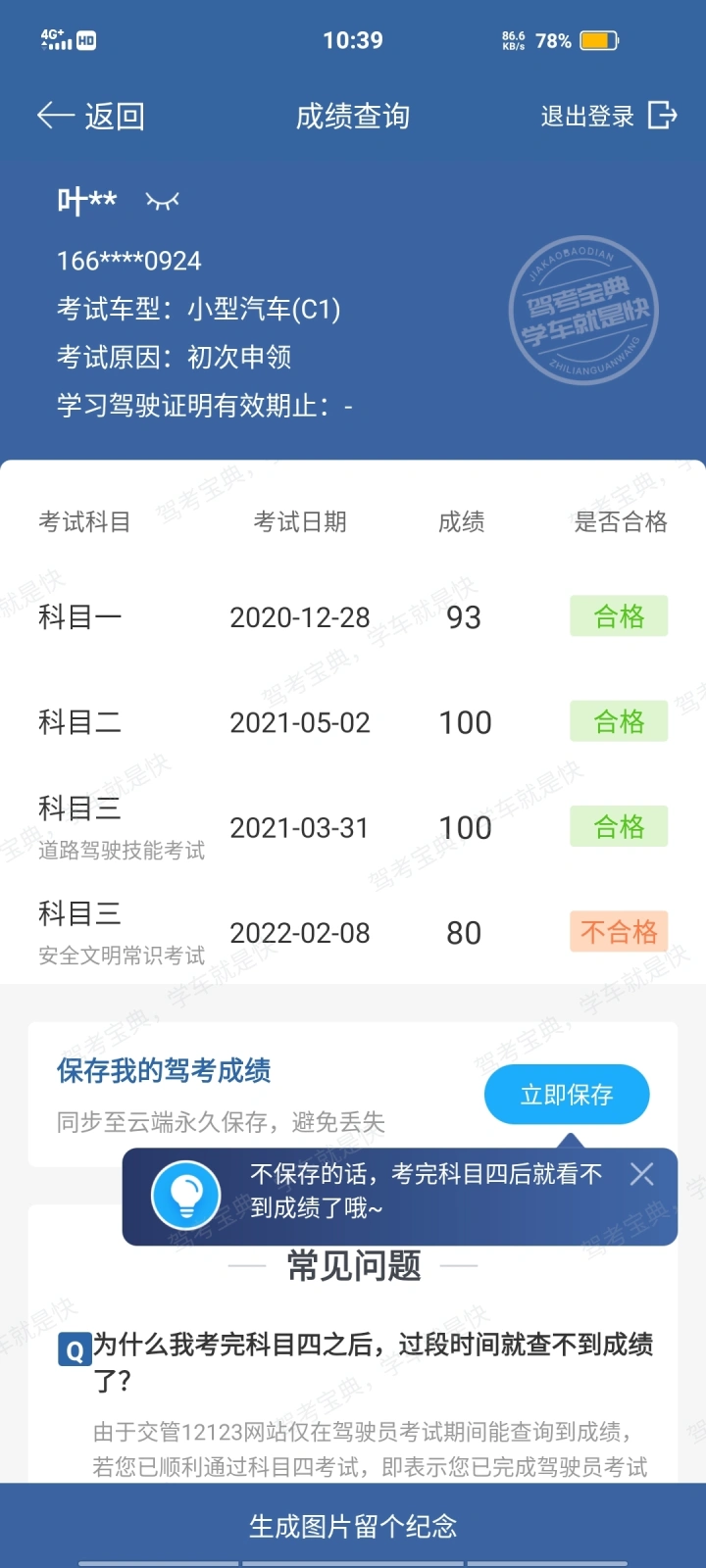Dismiss the save-reminder tooltip
This screenshot has height=1568, width=706.
[642, 1174]
